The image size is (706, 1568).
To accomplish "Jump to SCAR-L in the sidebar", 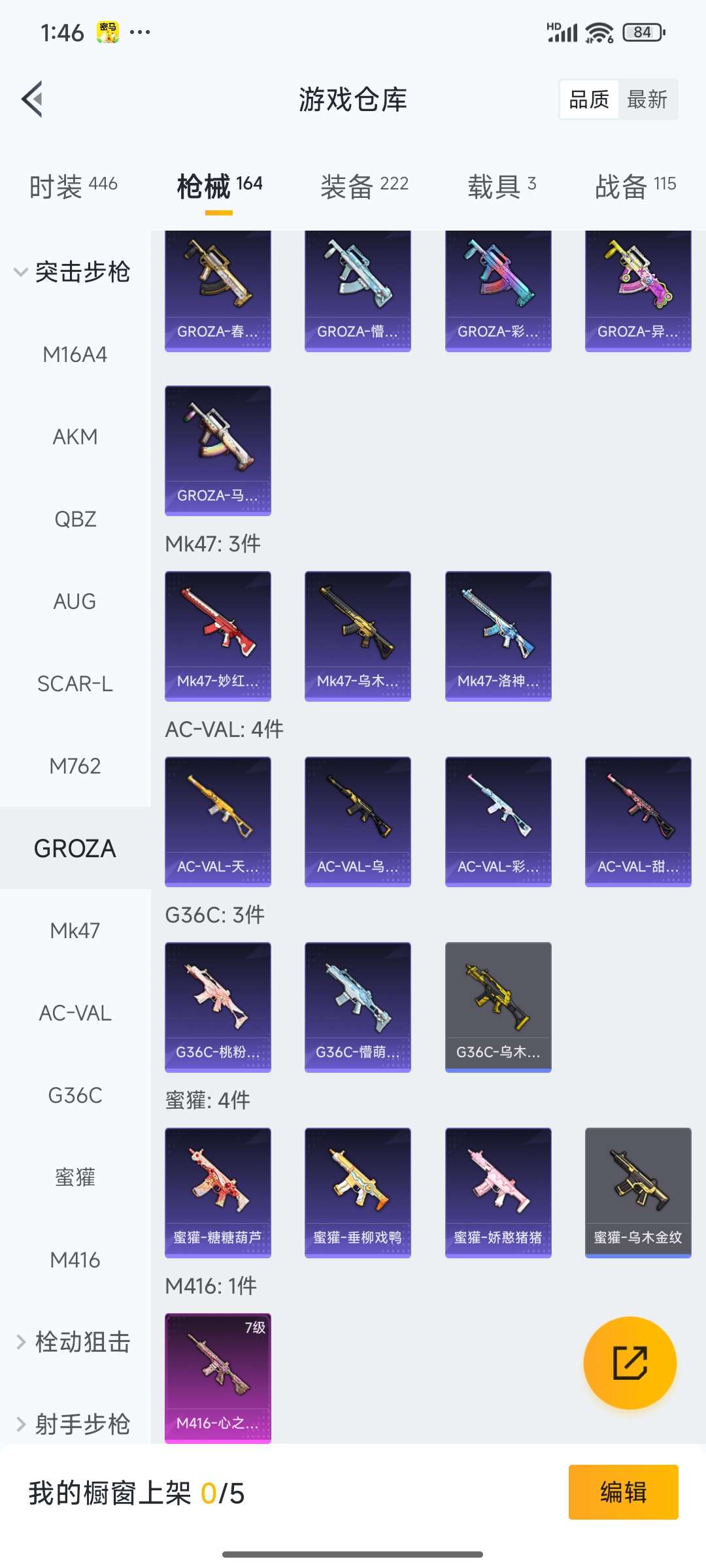I will tap(75, 683).
